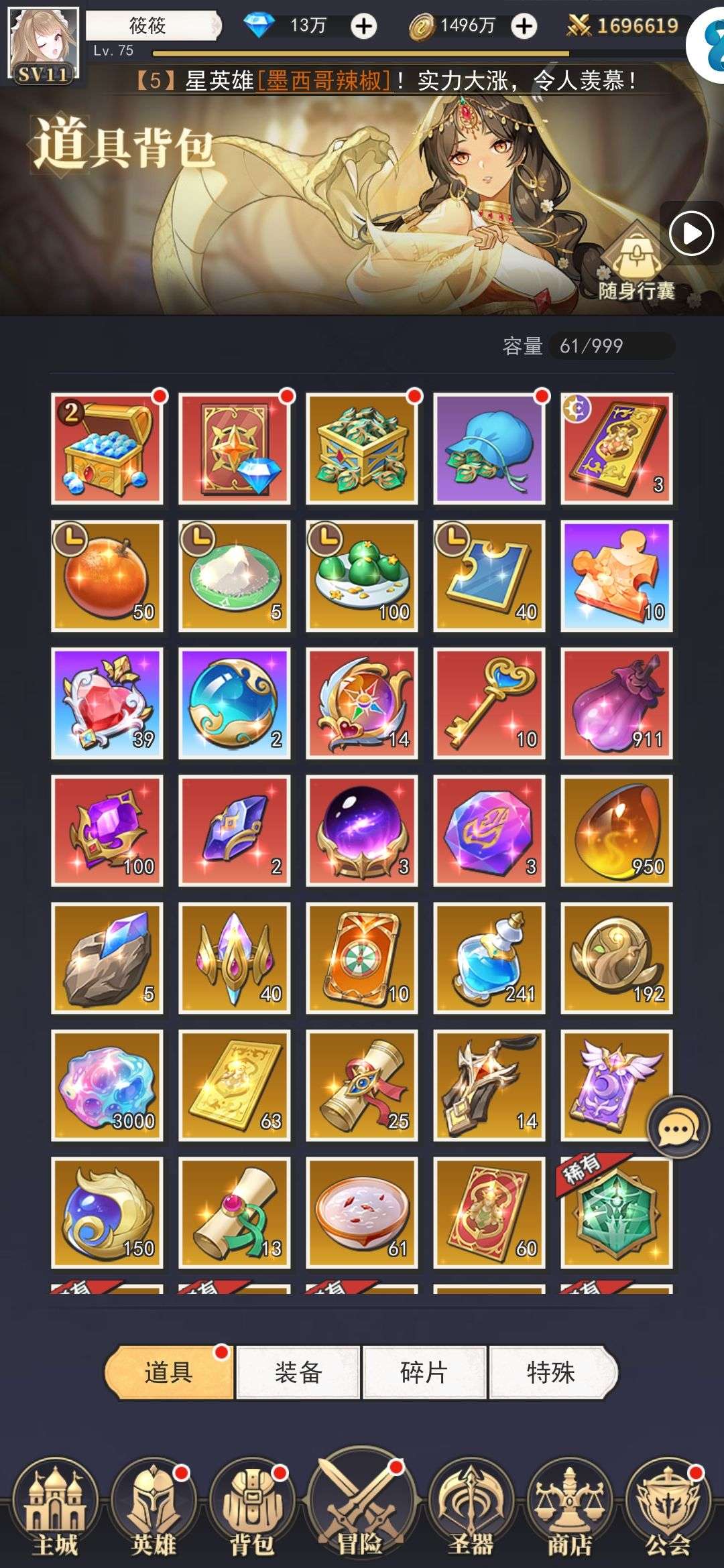The height and width of the screenshot is (1568, 724).
Task: Switch to the 碎片 tab
Action: pos(424,1373)
